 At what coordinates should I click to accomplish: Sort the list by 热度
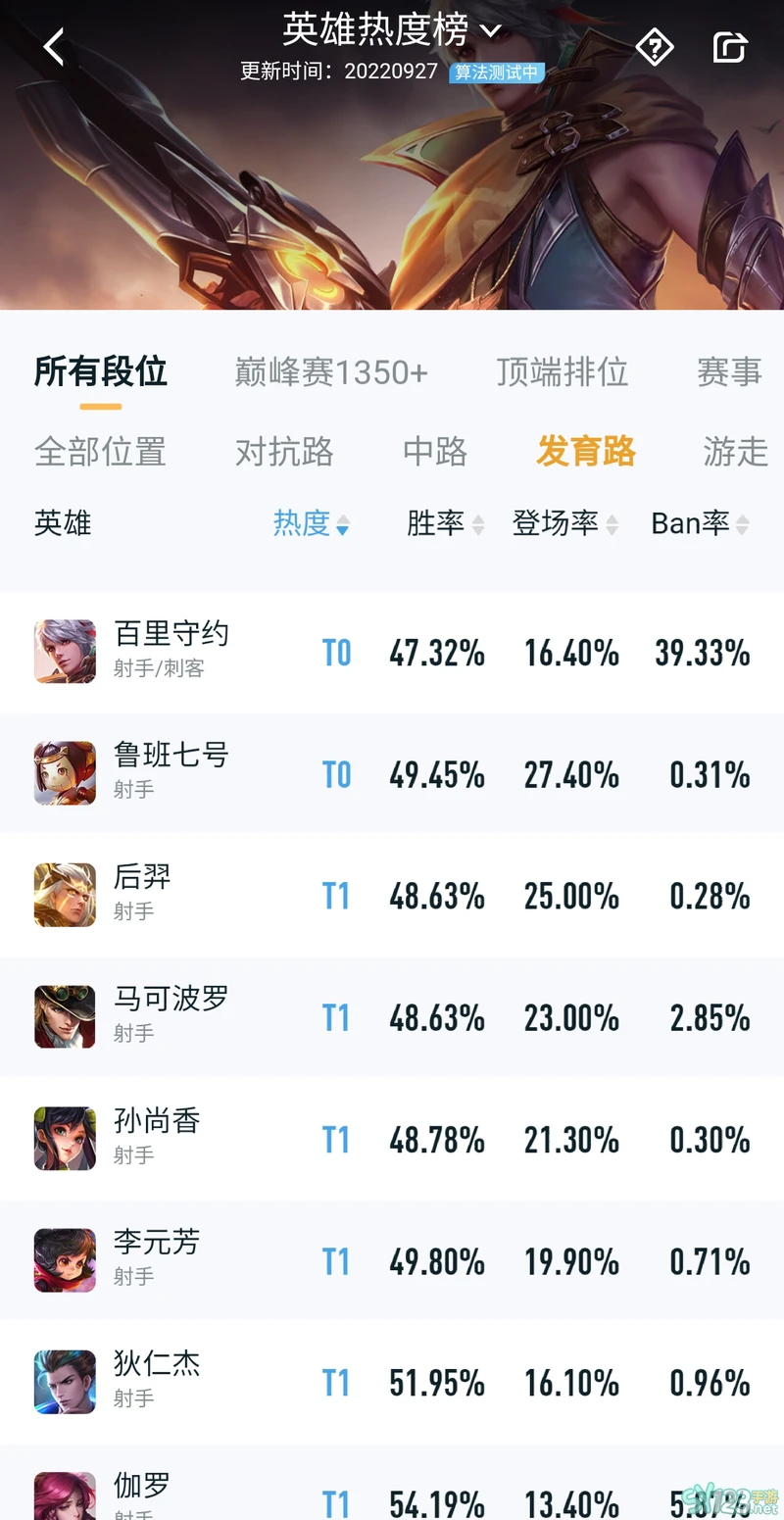tap(311, 524)
